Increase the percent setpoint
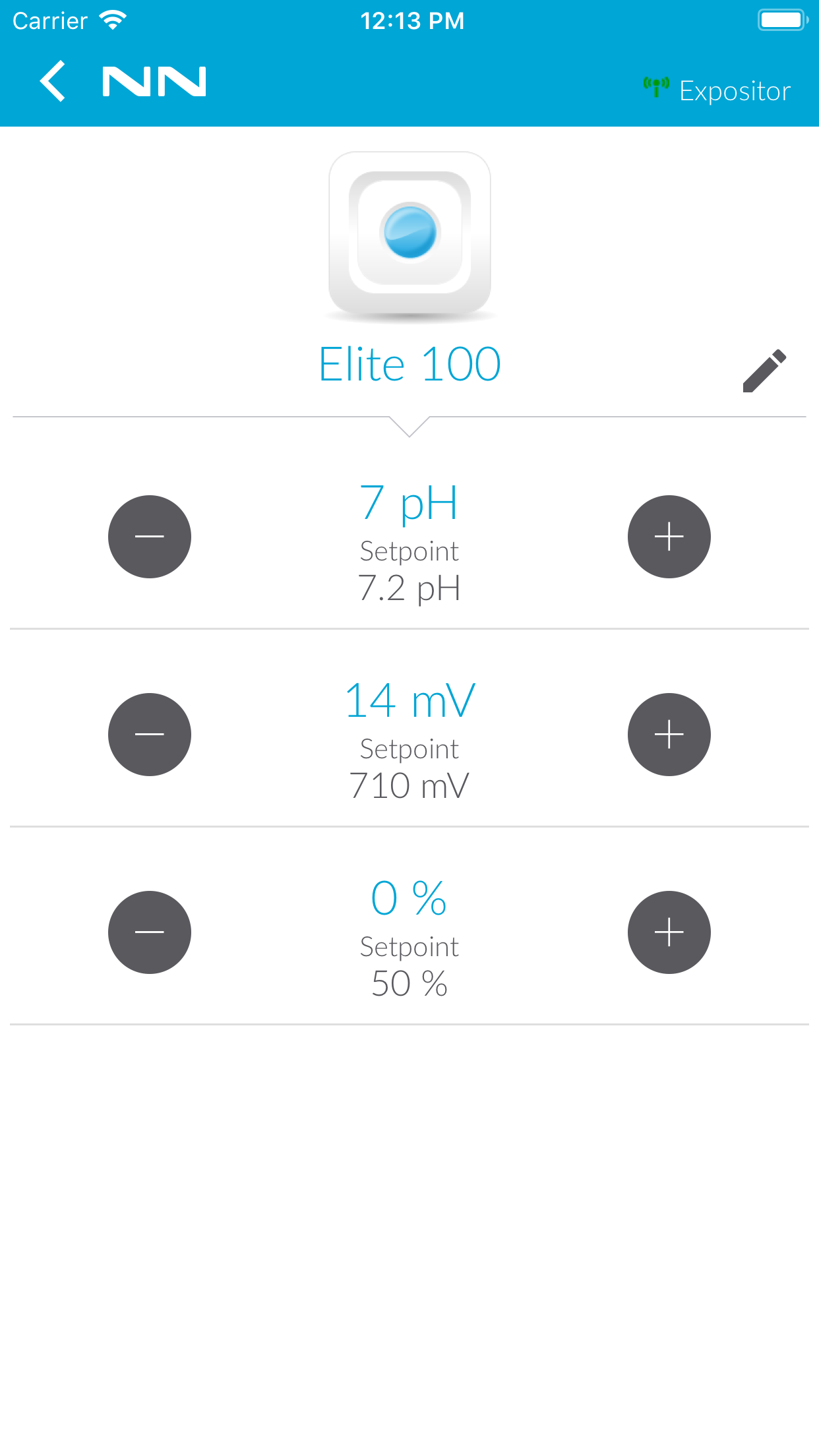Screen dimensions: 819x1456 pyautogui.click(x=669, y=932)
